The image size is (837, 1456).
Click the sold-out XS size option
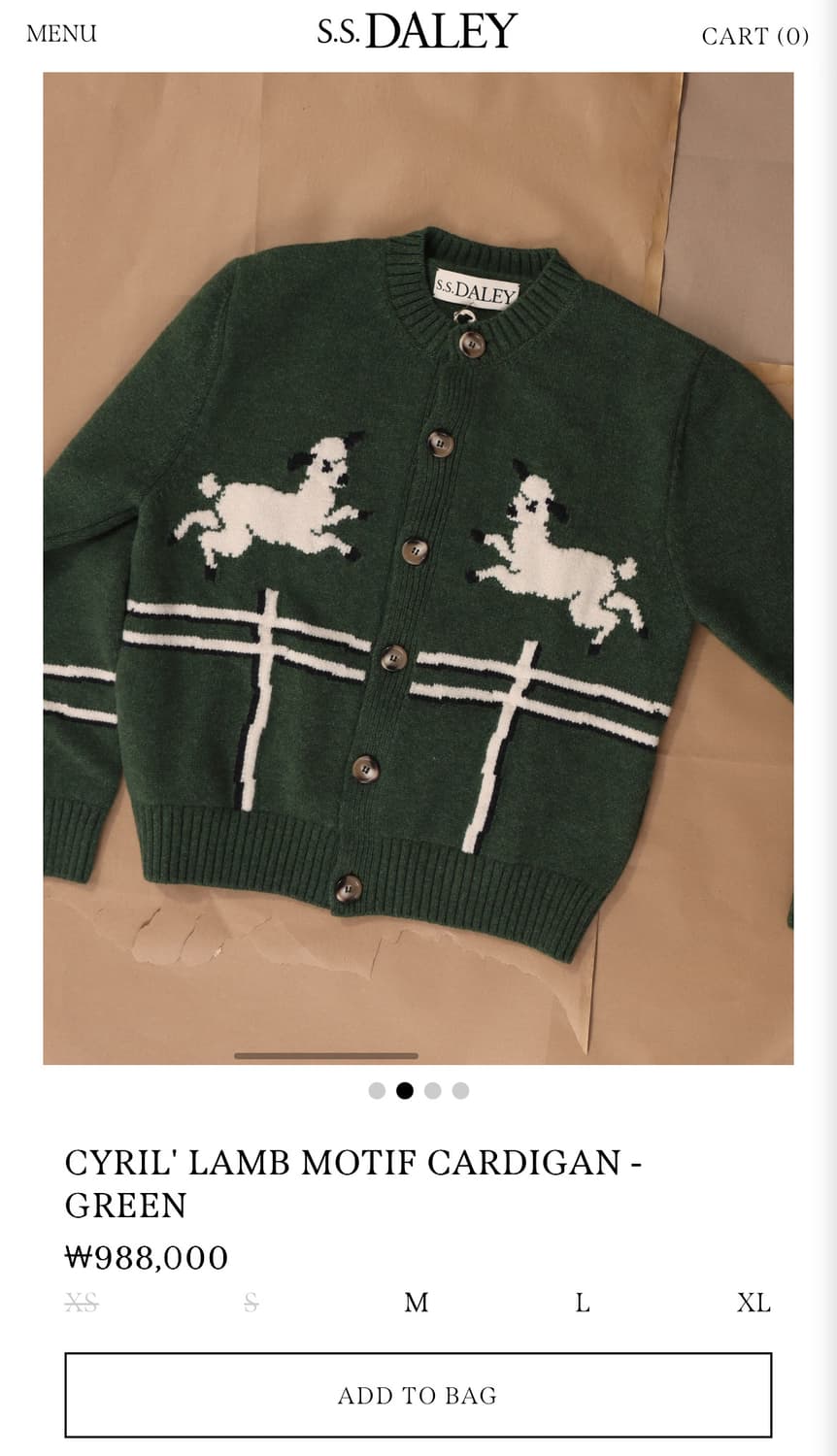pos(81,1304)
